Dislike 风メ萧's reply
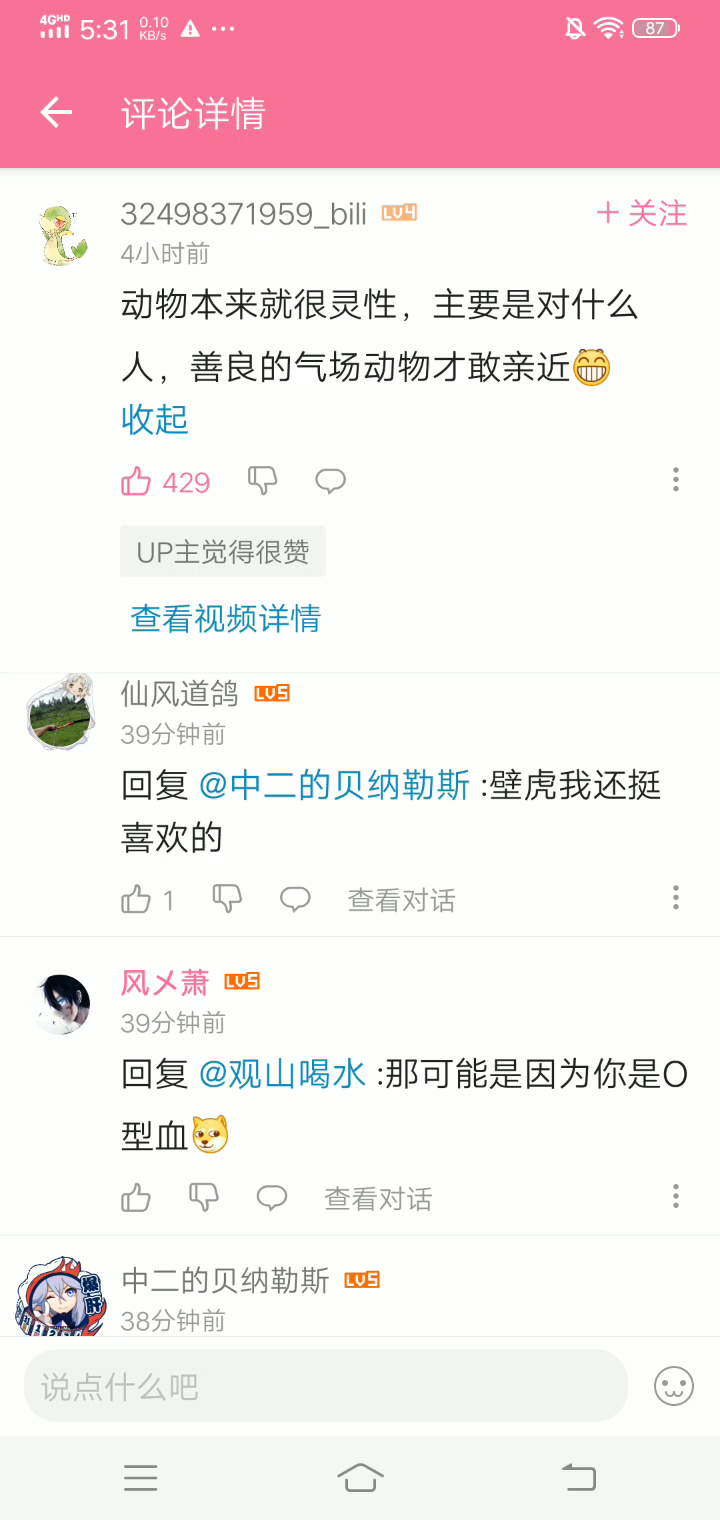720x1520 pixels. tap(204, 1197)
